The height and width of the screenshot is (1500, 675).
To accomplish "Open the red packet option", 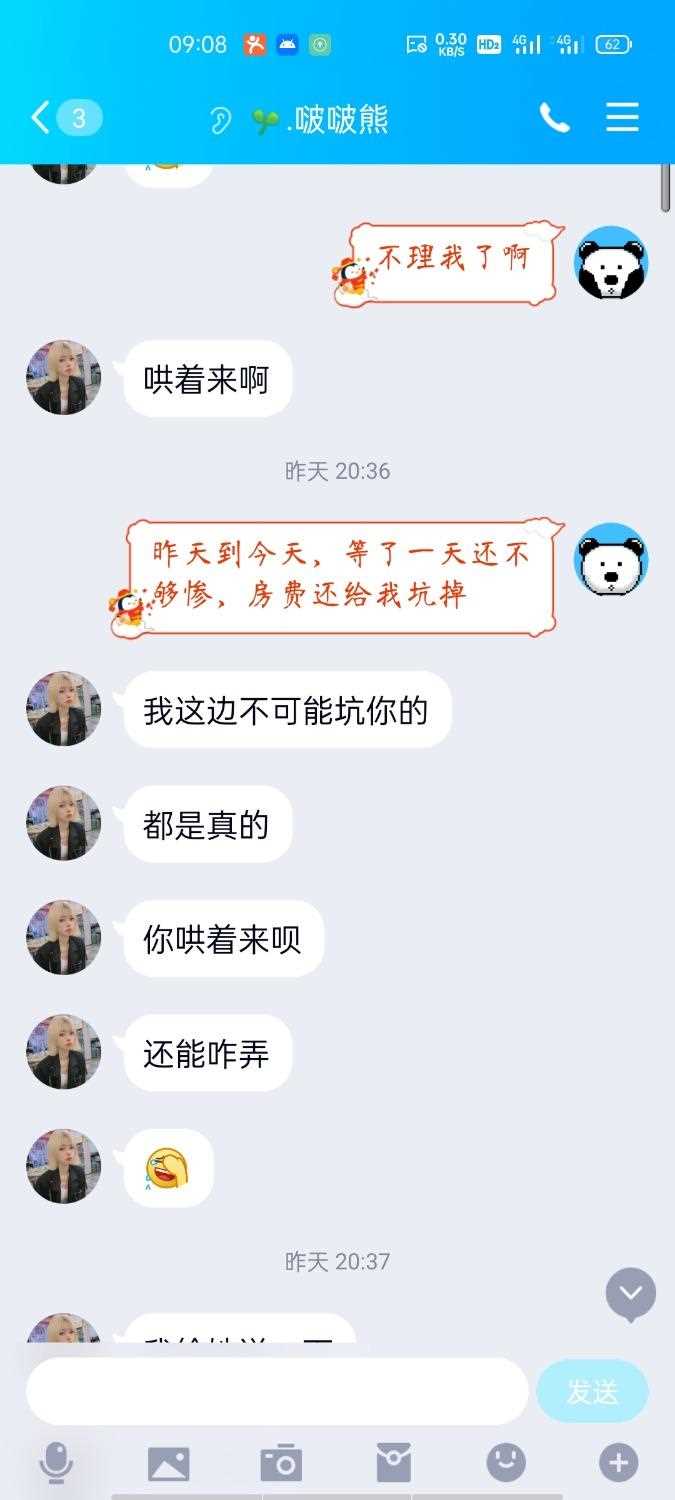I will click(x=394, y=1464).
